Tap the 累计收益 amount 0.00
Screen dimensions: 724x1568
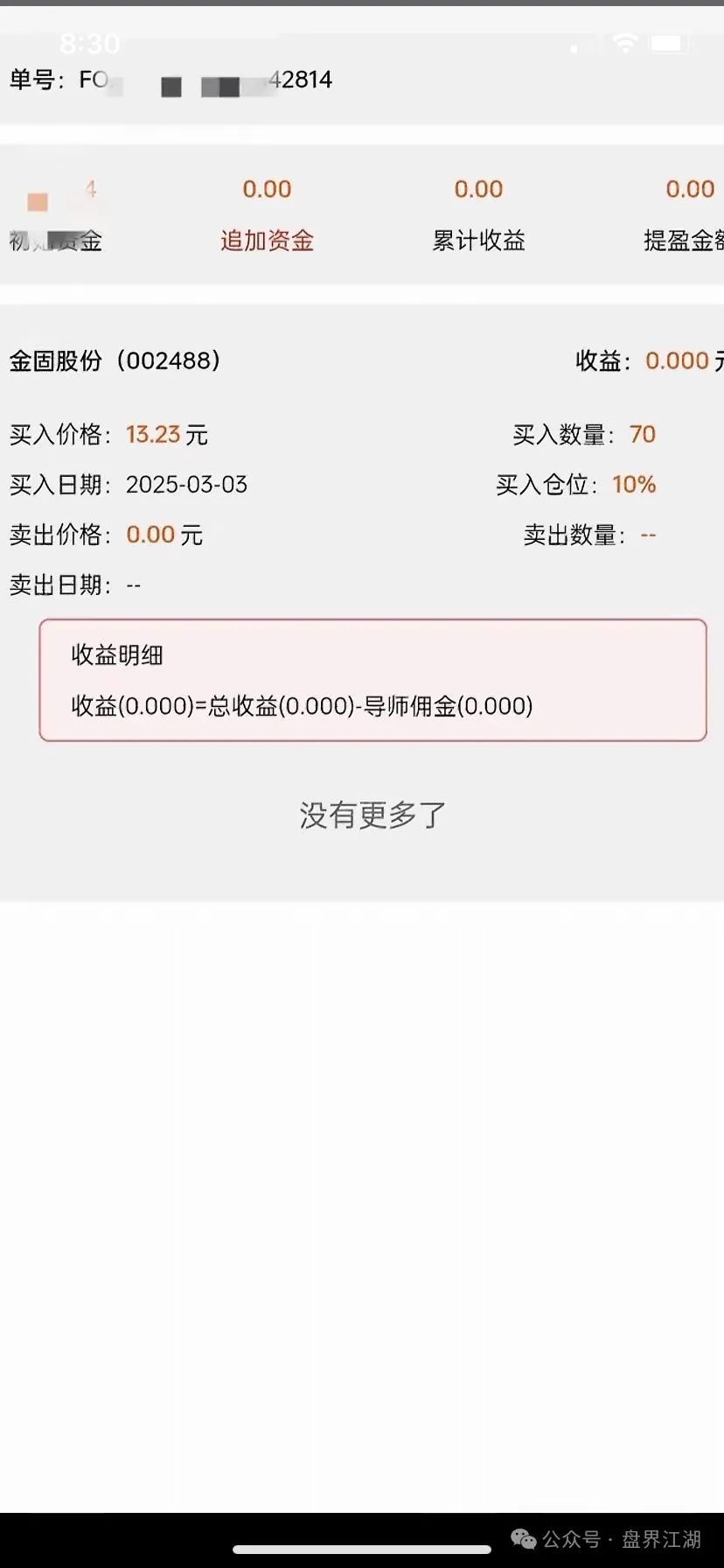478,189
